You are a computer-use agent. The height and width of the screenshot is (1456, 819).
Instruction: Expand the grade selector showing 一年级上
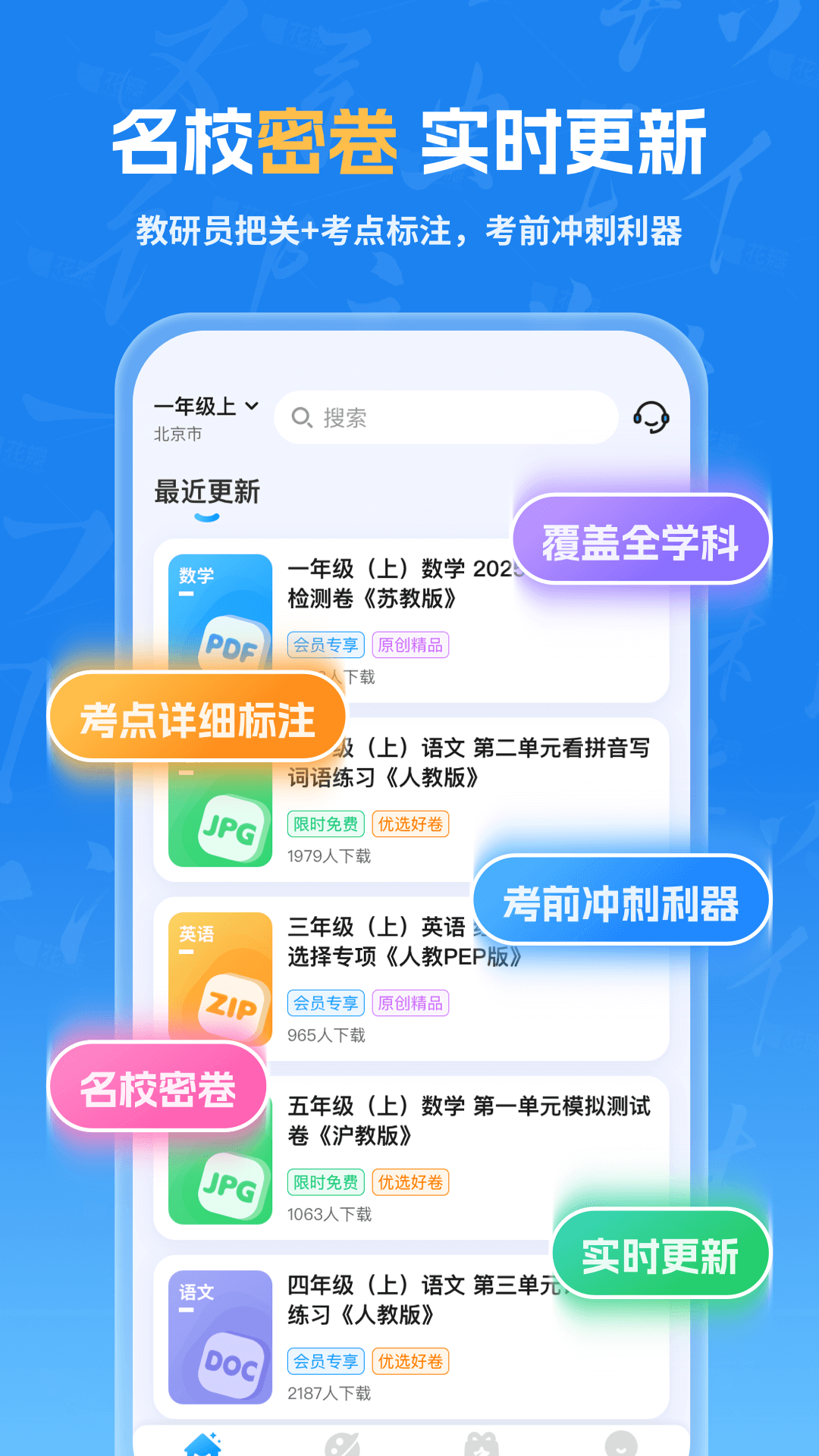205,406
